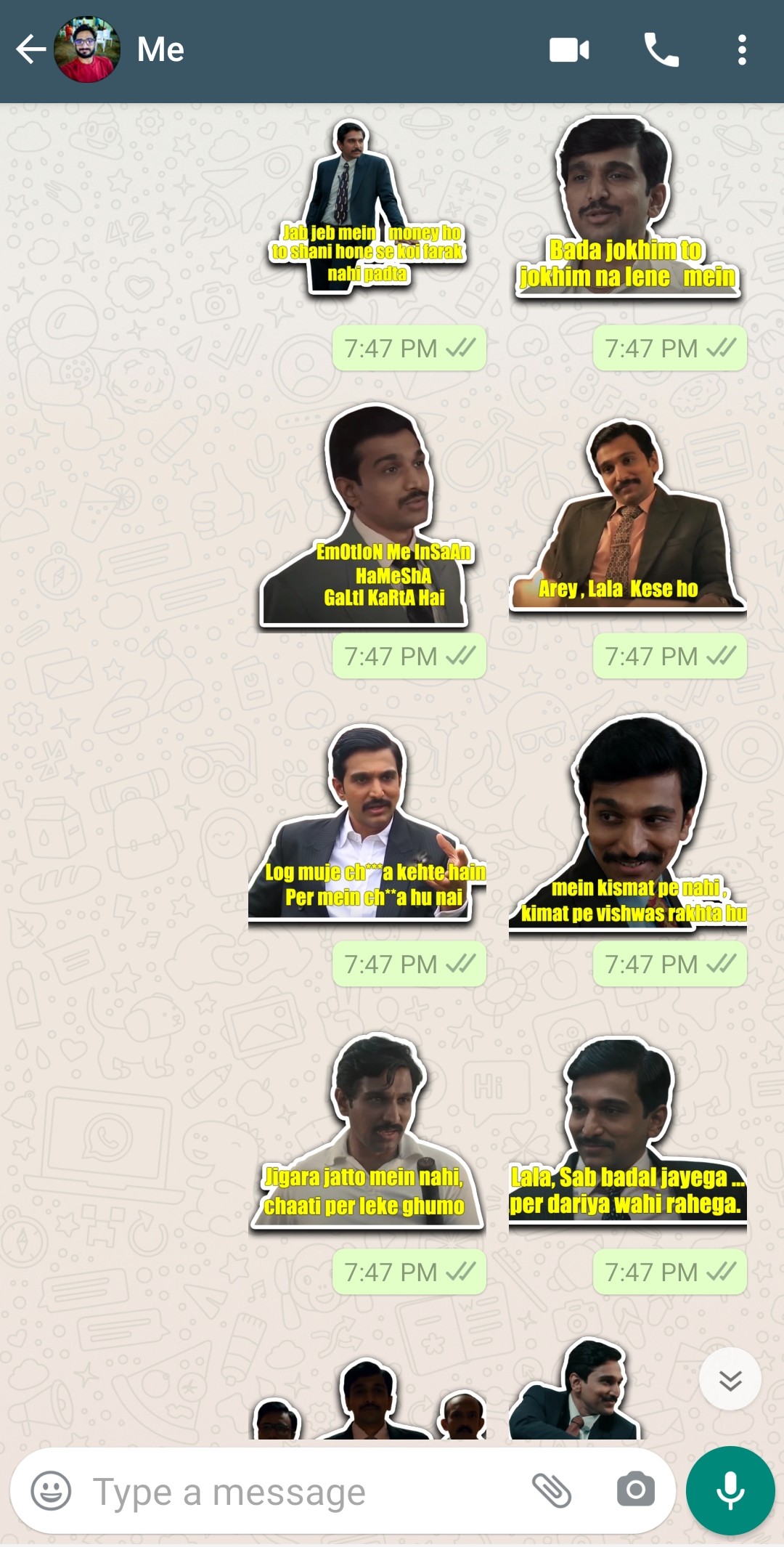Open the emoji picker
The width and height of the screenshot is (784, 1547).
[51, 1491]
